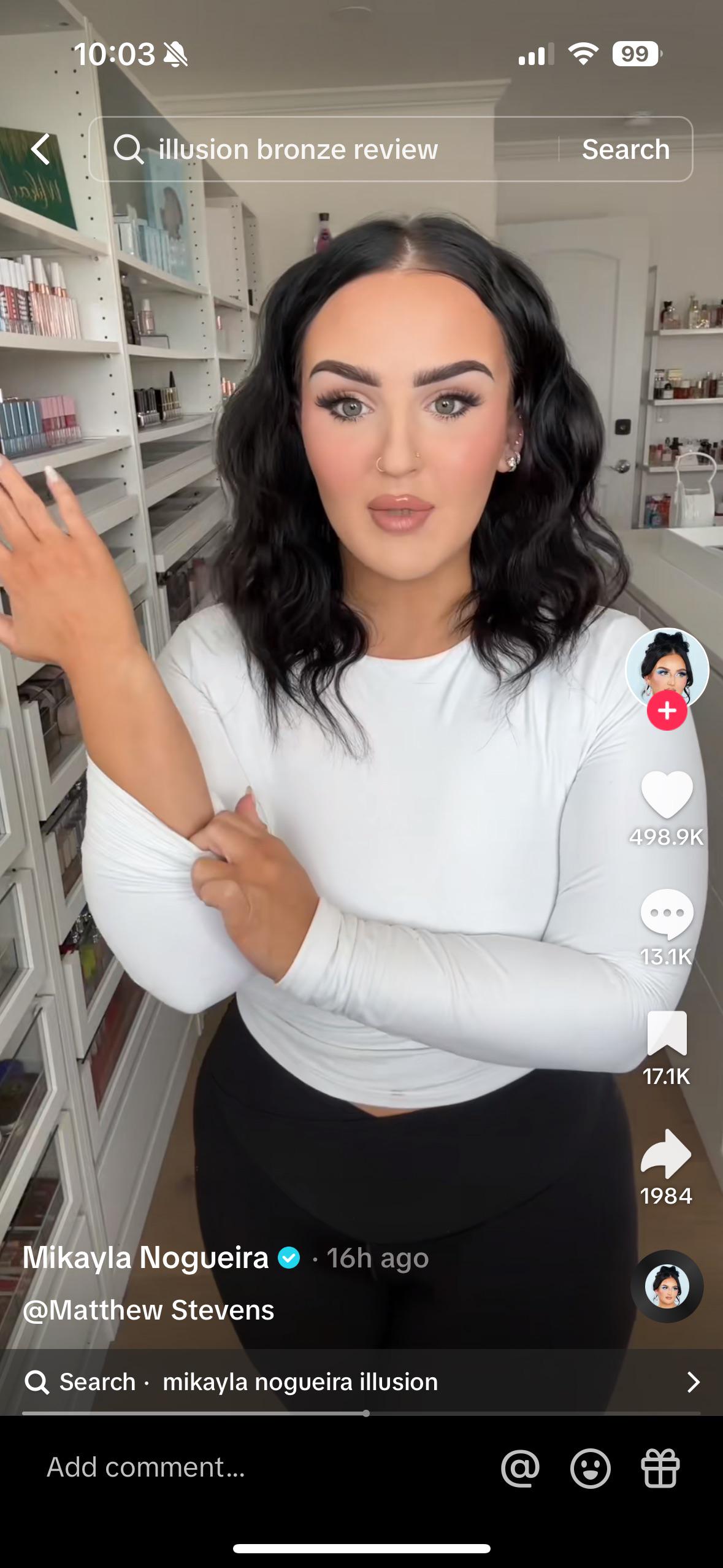This screenshot has width=723, height=1568.
Task: Open the spinning sound disc
Action: coord(667,1286)
